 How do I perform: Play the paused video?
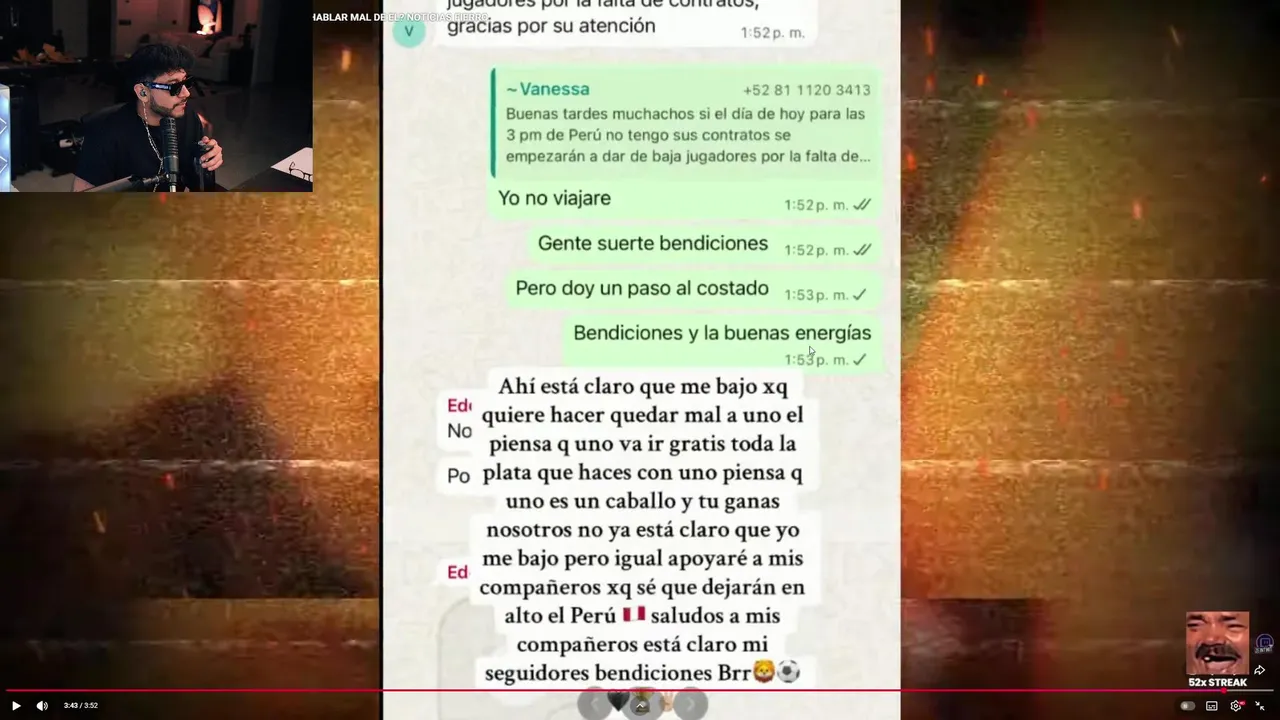pyautogui.click(x=16, y=706)
